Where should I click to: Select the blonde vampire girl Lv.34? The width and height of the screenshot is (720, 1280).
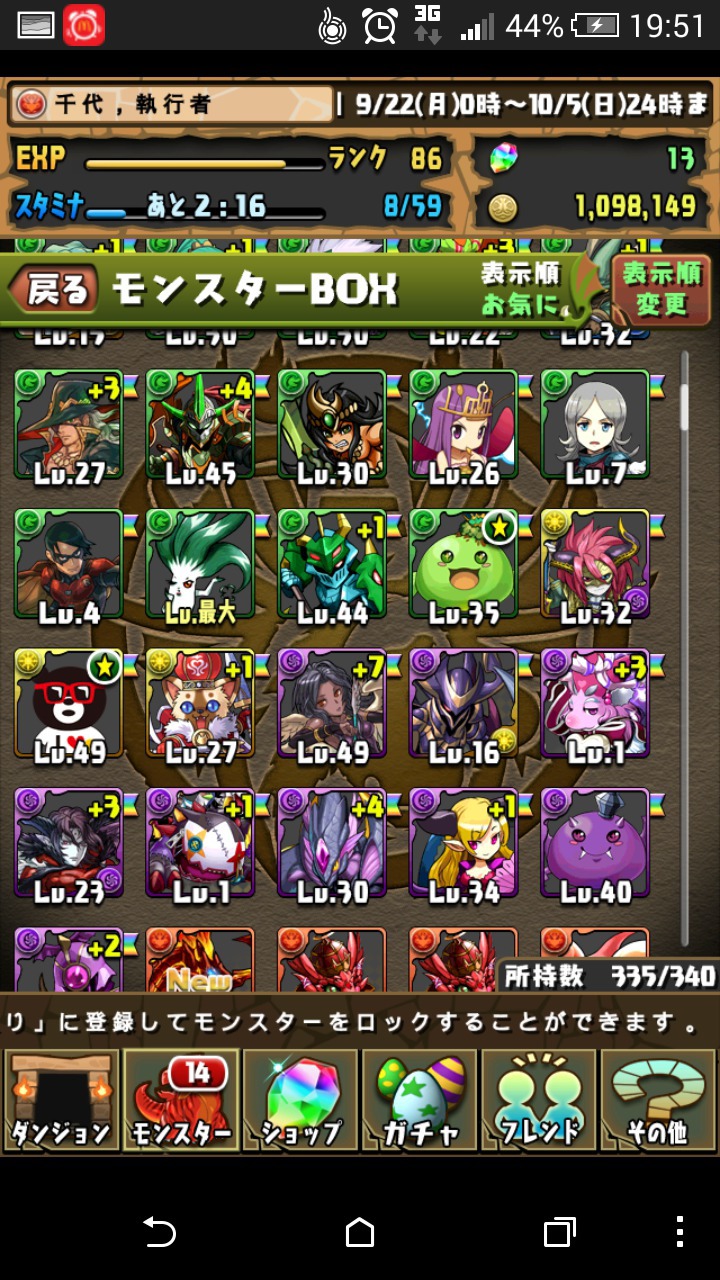tap(464, 845)
